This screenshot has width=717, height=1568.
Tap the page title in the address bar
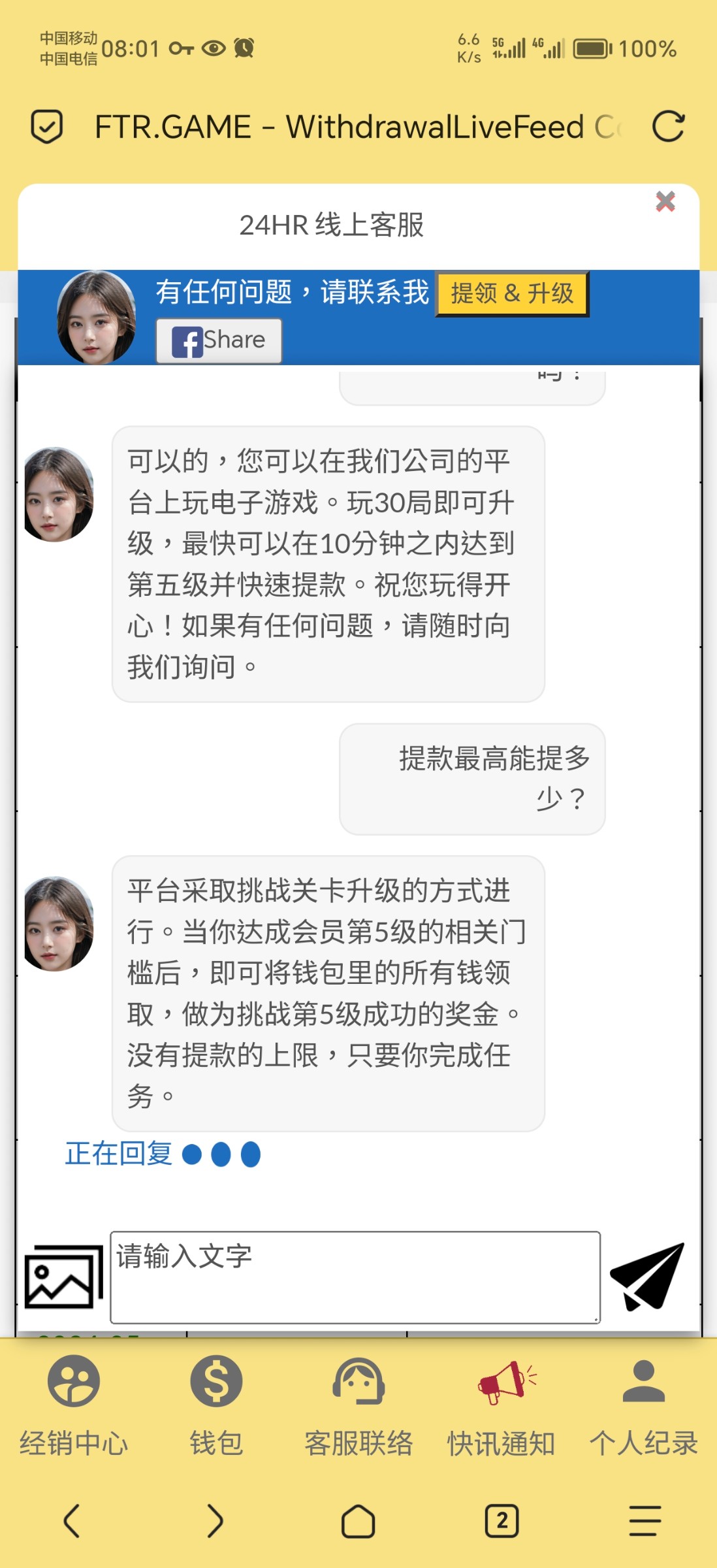(x=353, y=127)
